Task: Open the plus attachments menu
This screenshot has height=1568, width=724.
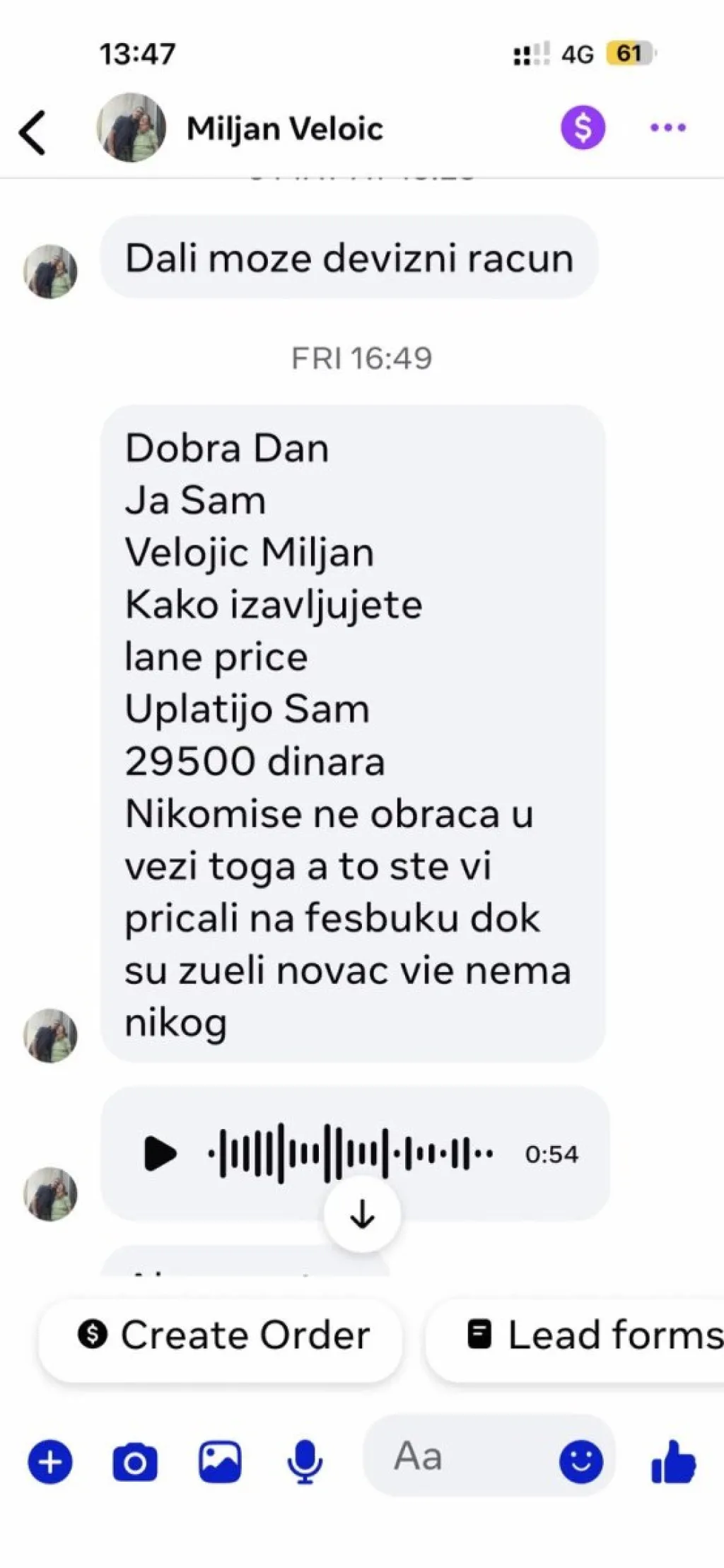Action: tap(50, 1461)
